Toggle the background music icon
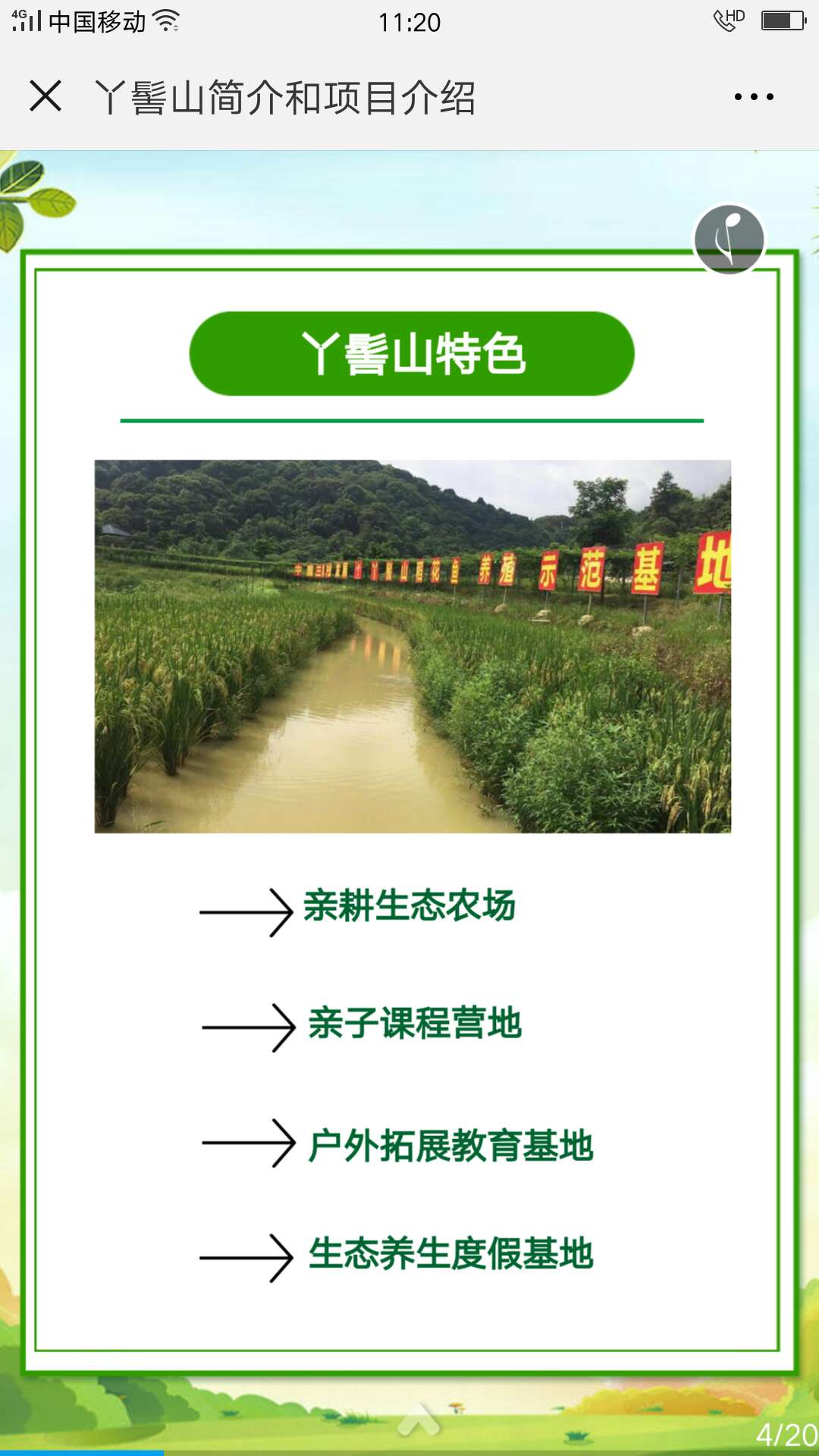The image size is (819, 1456). pyautogui.click(x=730, y=240)
